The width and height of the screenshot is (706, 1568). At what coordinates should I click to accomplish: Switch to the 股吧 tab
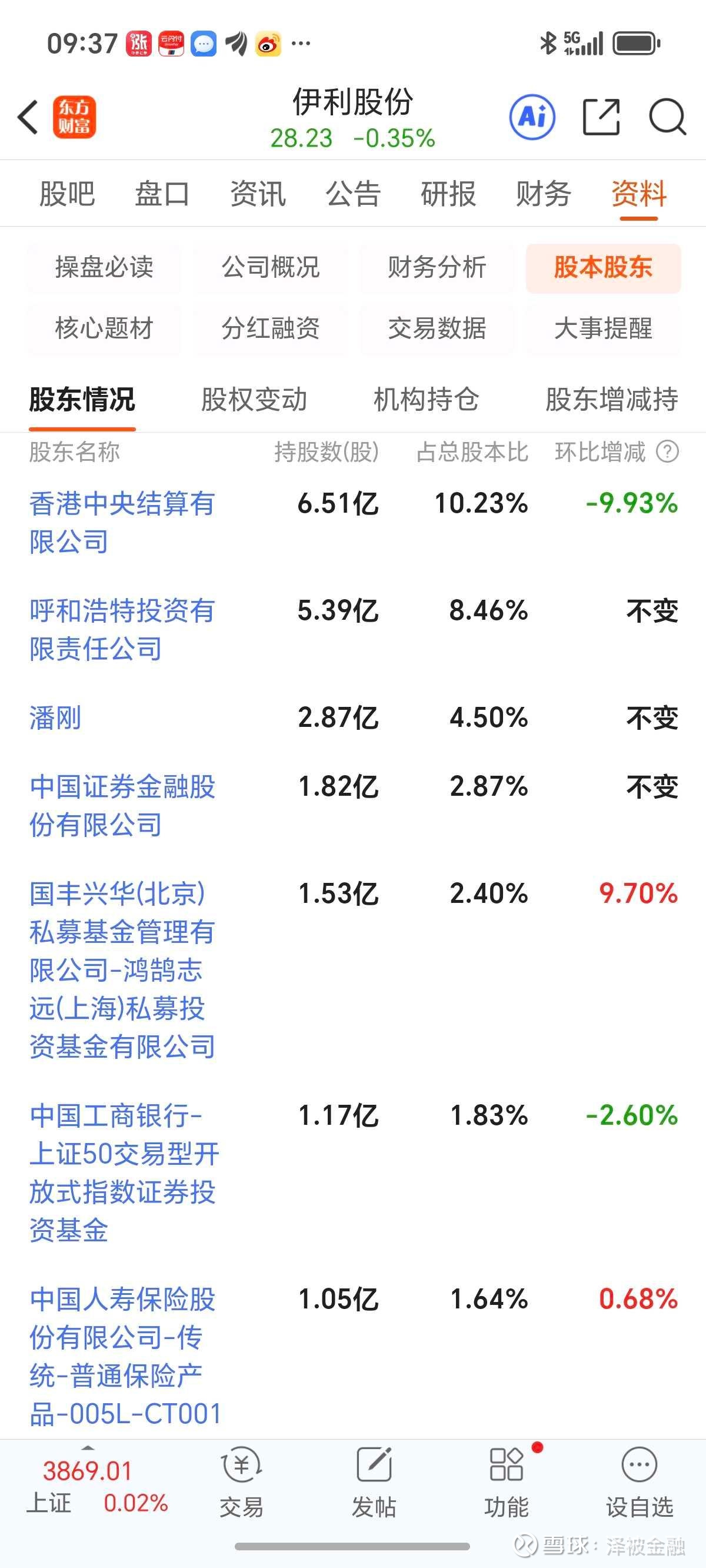pyautogui.click(x=67, y=194)
